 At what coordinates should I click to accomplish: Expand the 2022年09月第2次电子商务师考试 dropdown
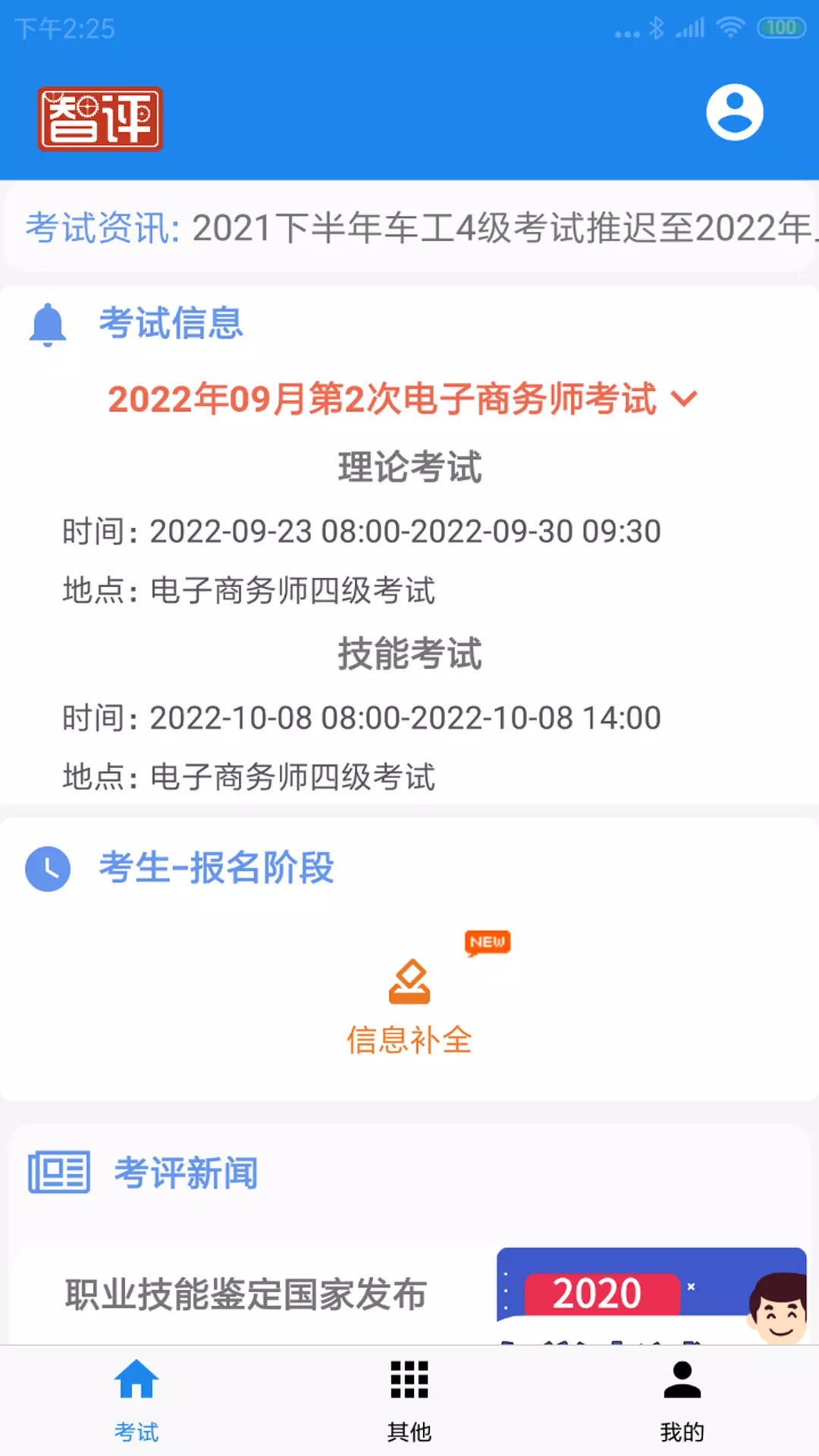point(403,399)
